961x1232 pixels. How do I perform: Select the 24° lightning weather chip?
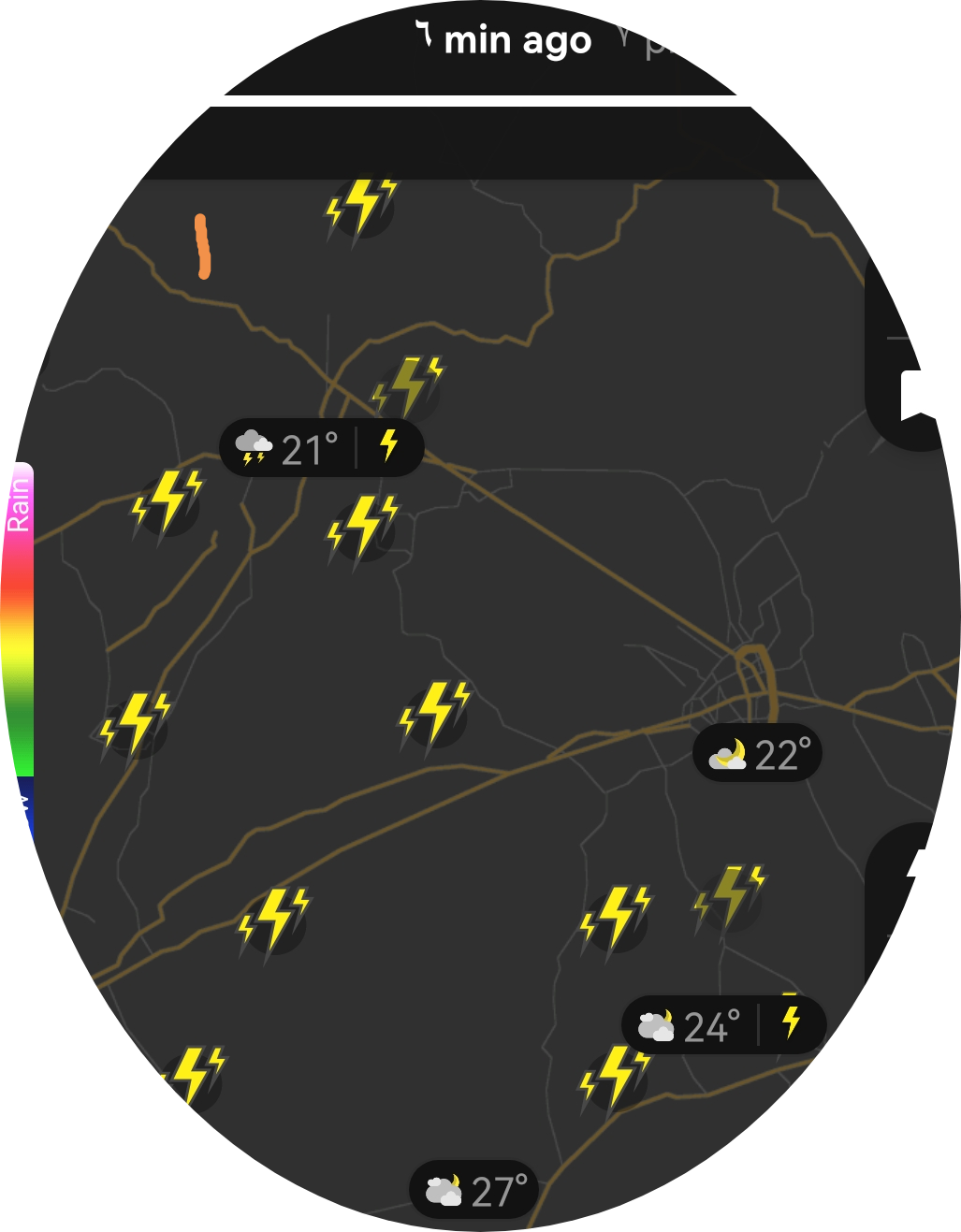(722, 1025)
